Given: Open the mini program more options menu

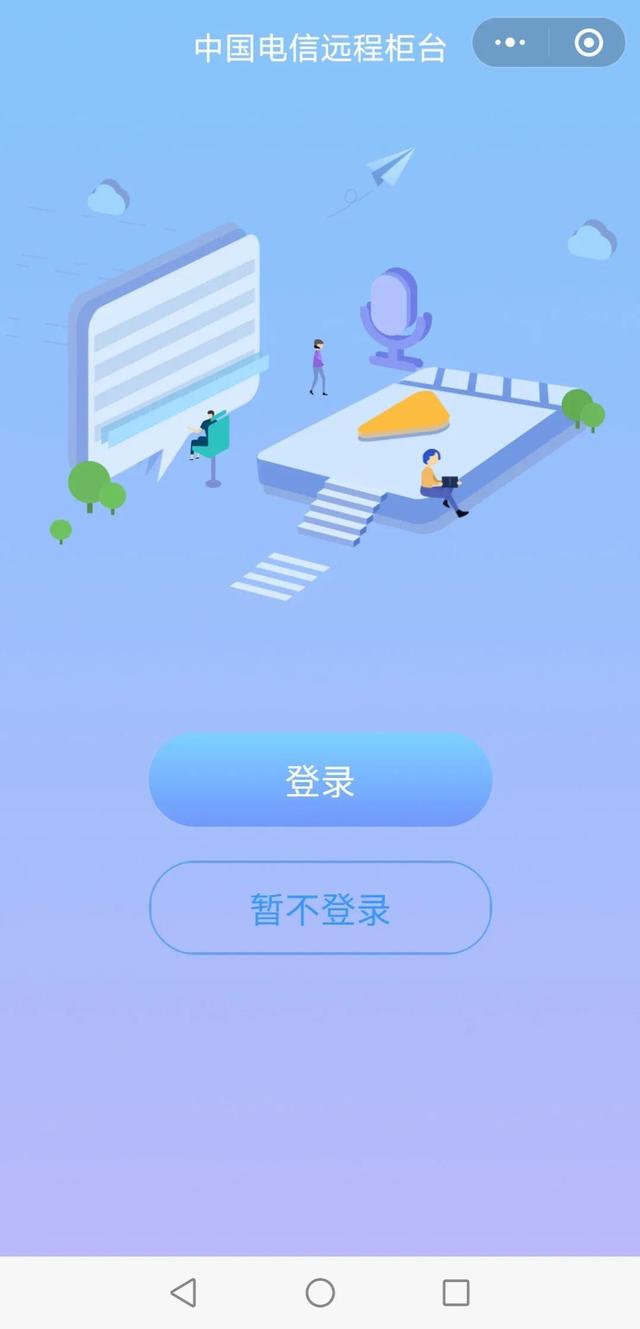Looking at the screenshot, I should (510, 43).
